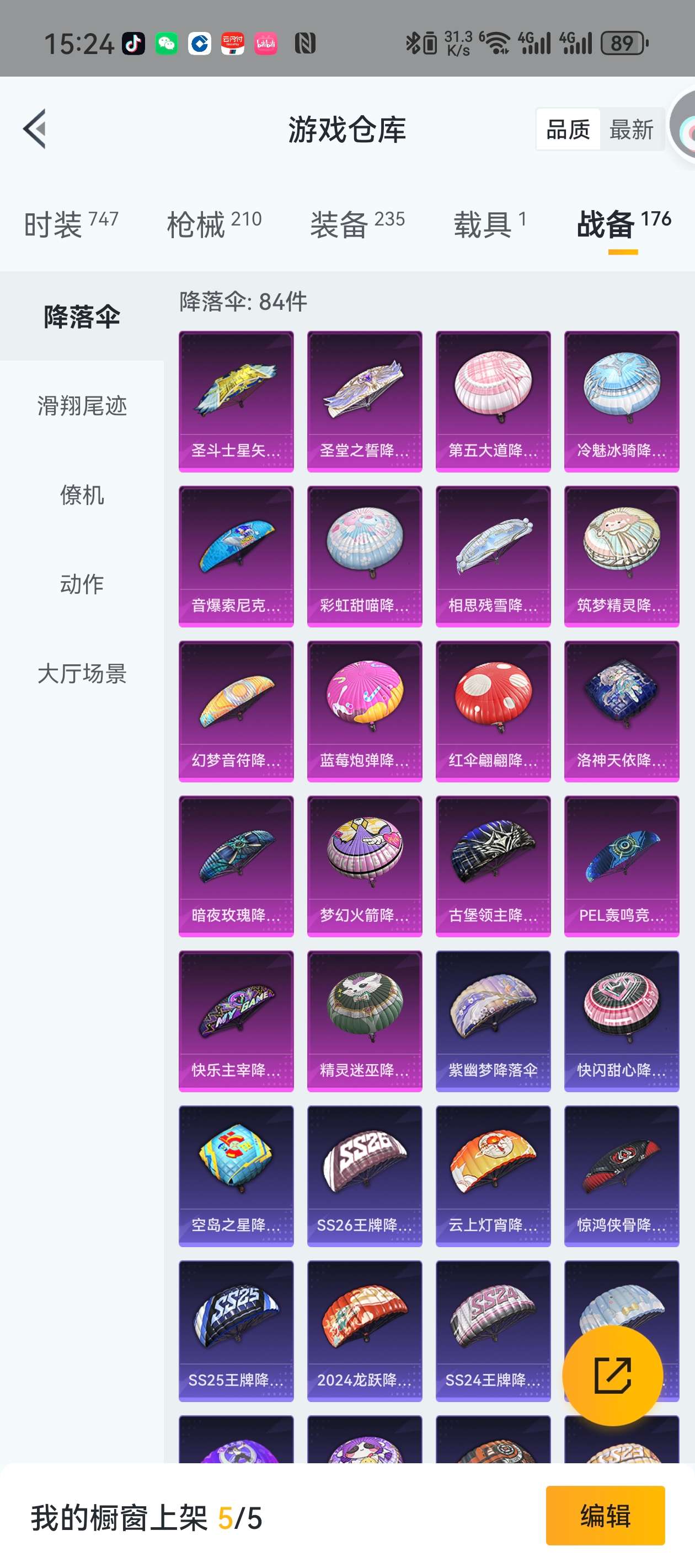The width and height of the screenshot is (695, 1568).
Task: Open the 梦幻火箭 parachute item
Action: pyautogui.click(x=364, y=866)
